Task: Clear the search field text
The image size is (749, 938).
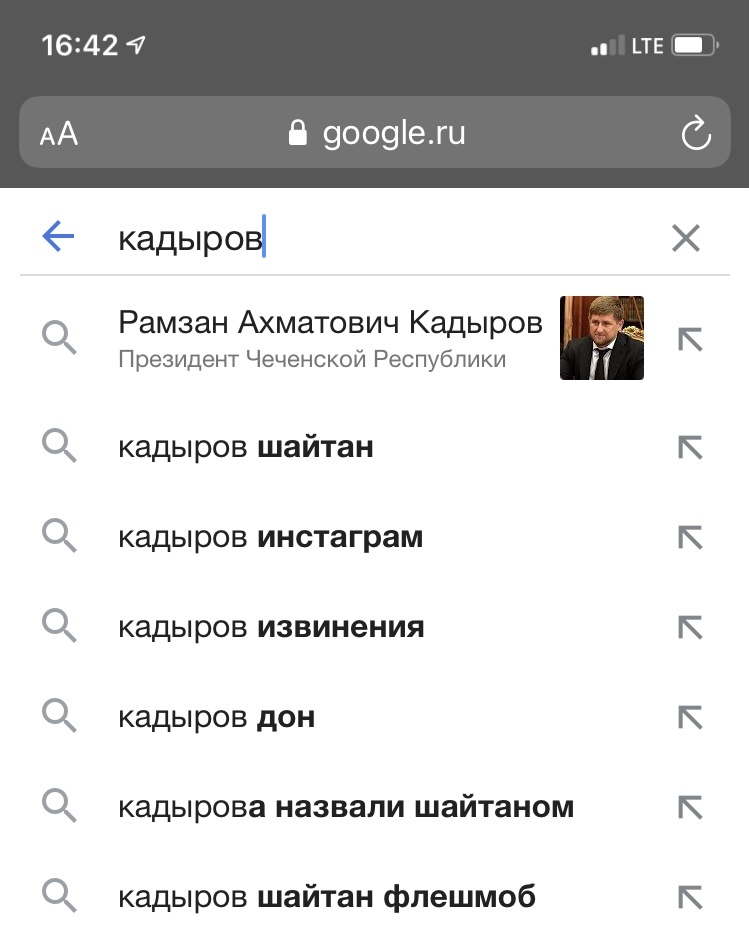Action: tap(686, 238)
